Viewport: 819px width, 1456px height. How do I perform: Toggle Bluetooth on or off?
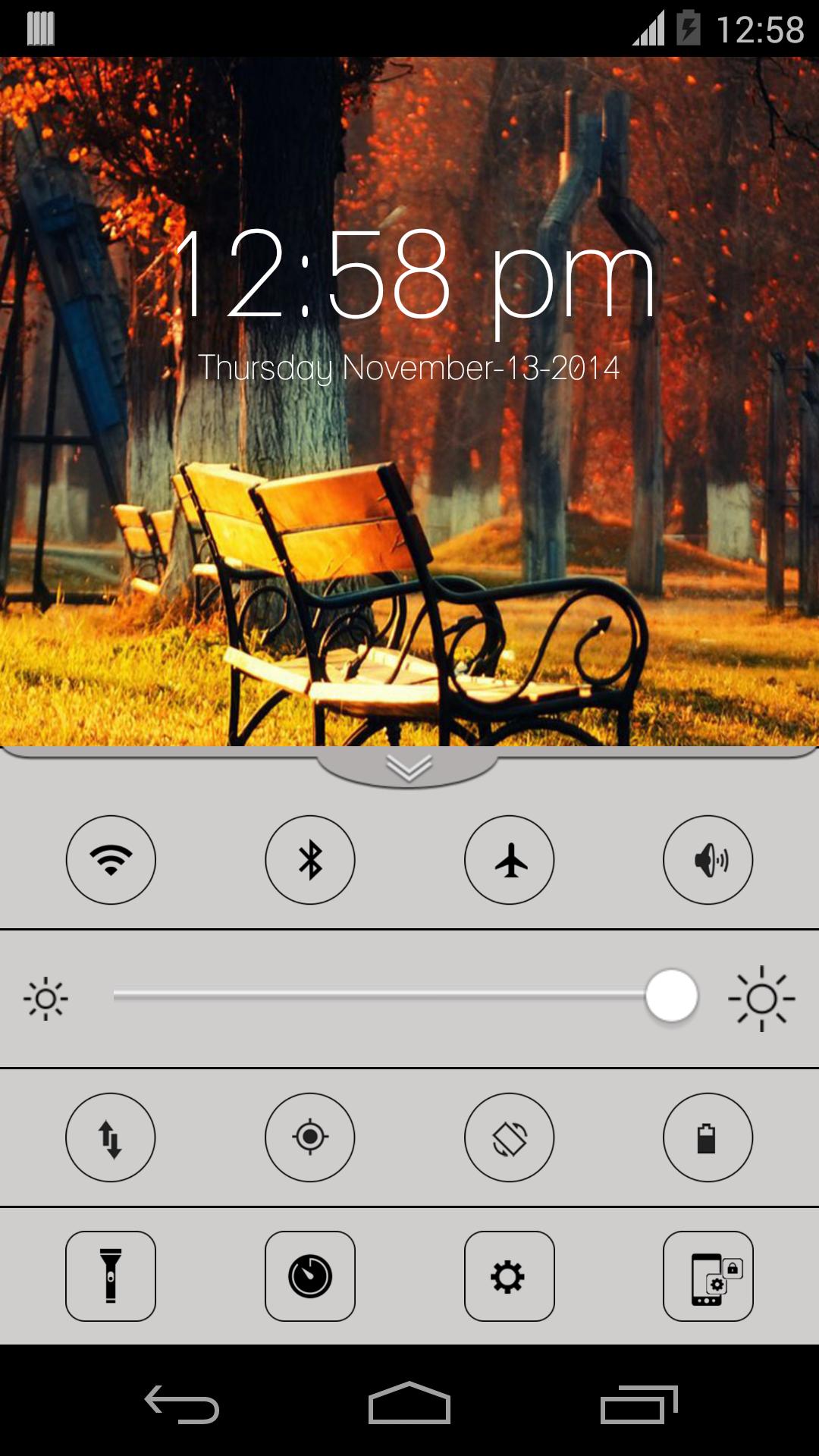click(310, 860)
